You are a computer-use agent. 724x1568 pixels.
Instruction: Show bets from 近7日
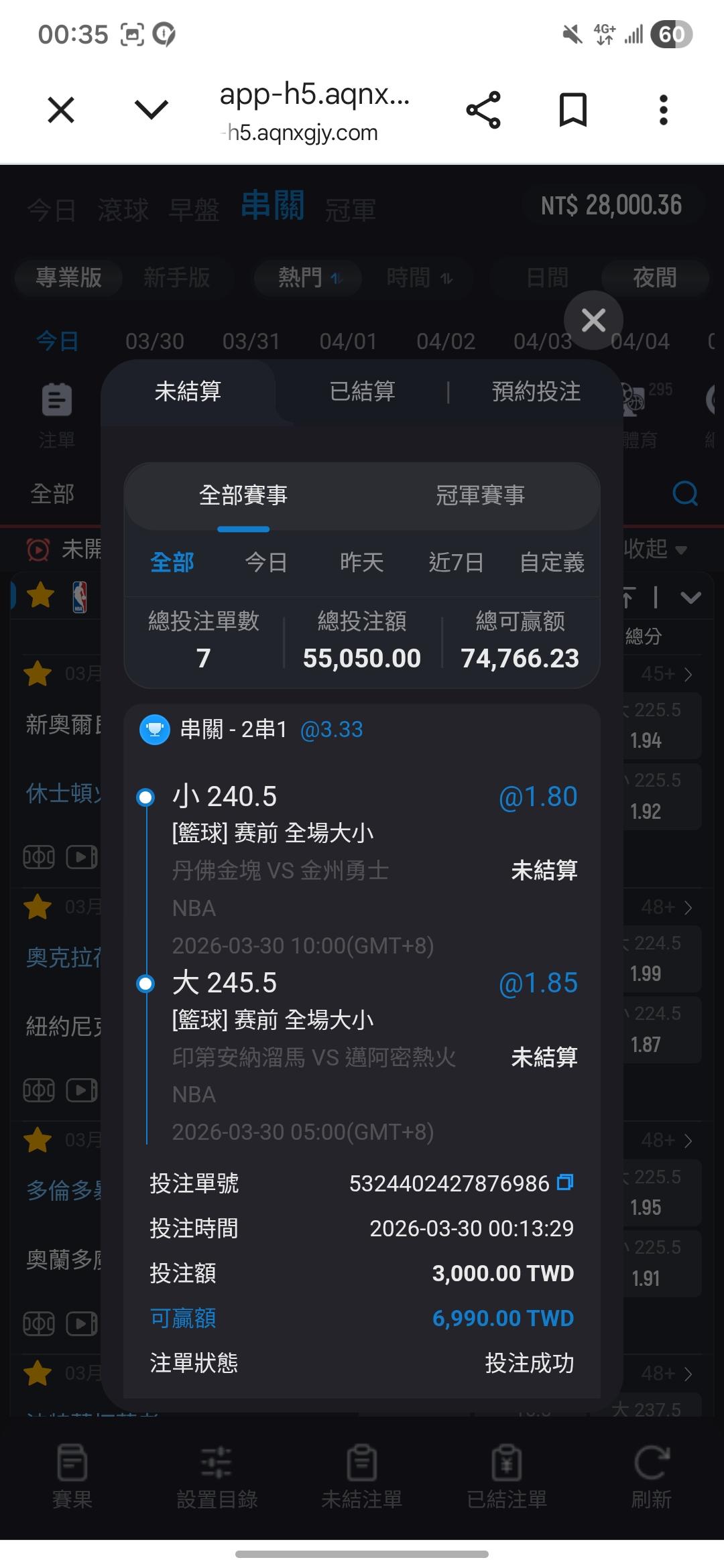(456, 562)
